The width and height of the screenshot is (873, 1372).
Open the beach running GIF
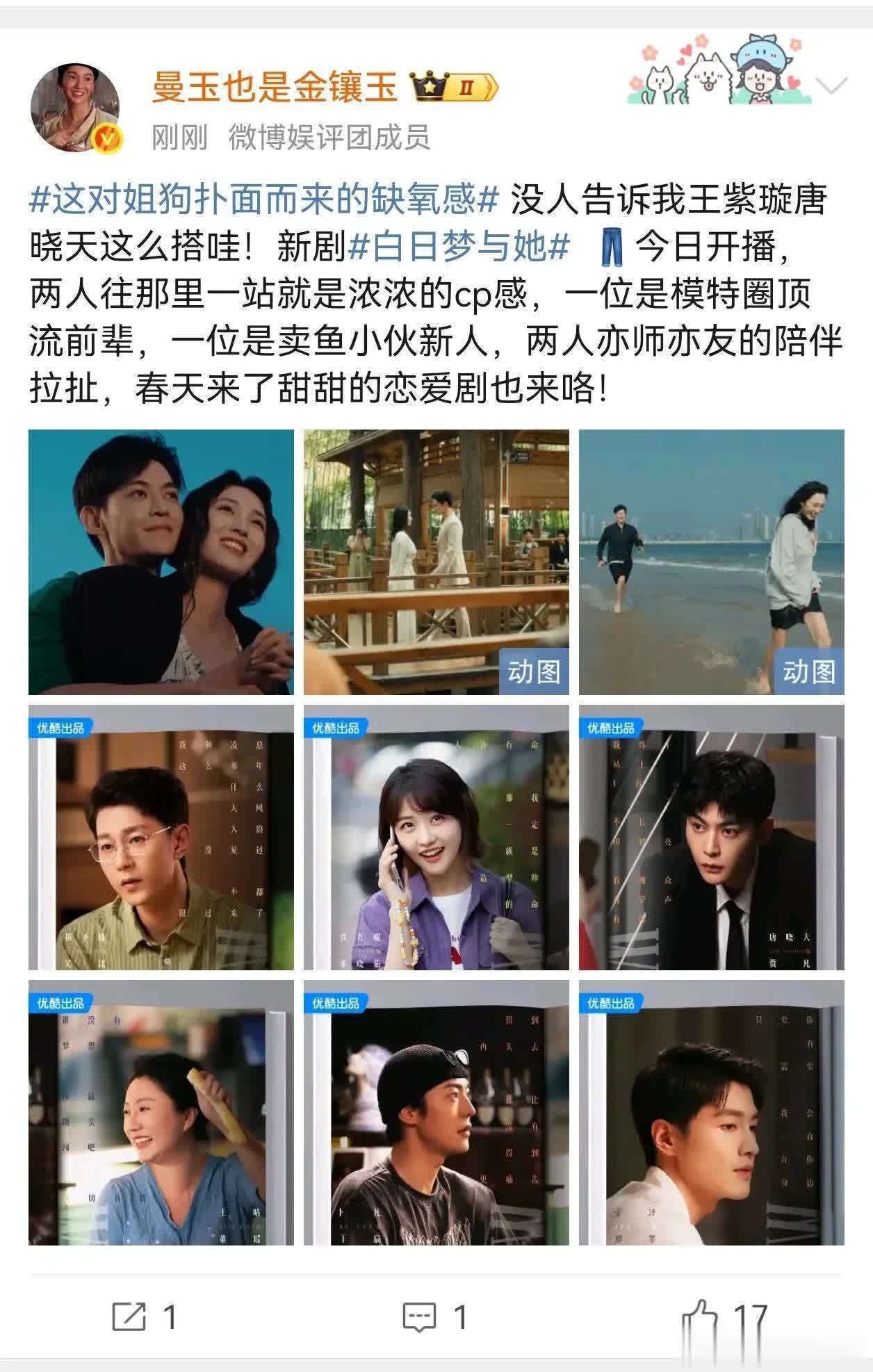click(711, 562)
